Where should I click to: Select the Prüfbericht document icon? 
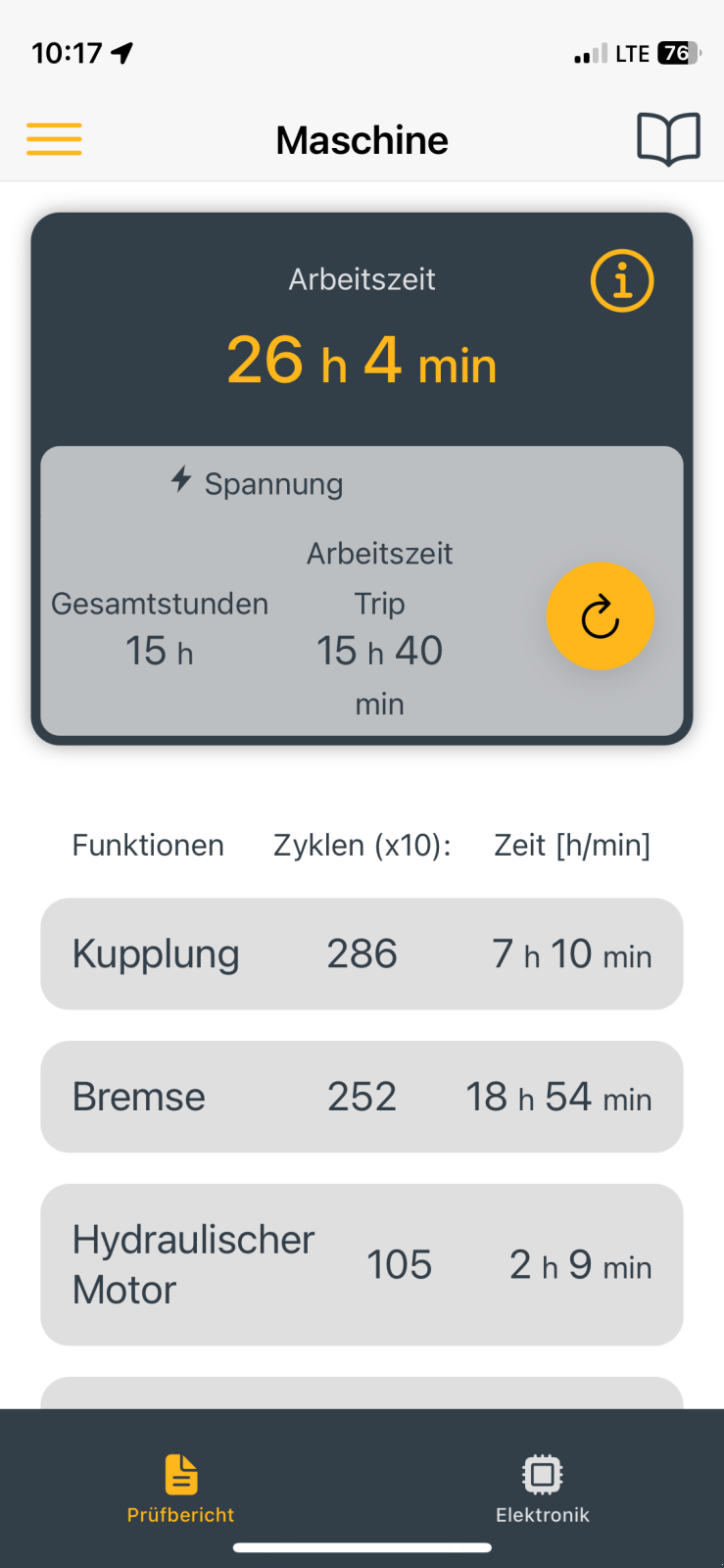[180, 1472]
